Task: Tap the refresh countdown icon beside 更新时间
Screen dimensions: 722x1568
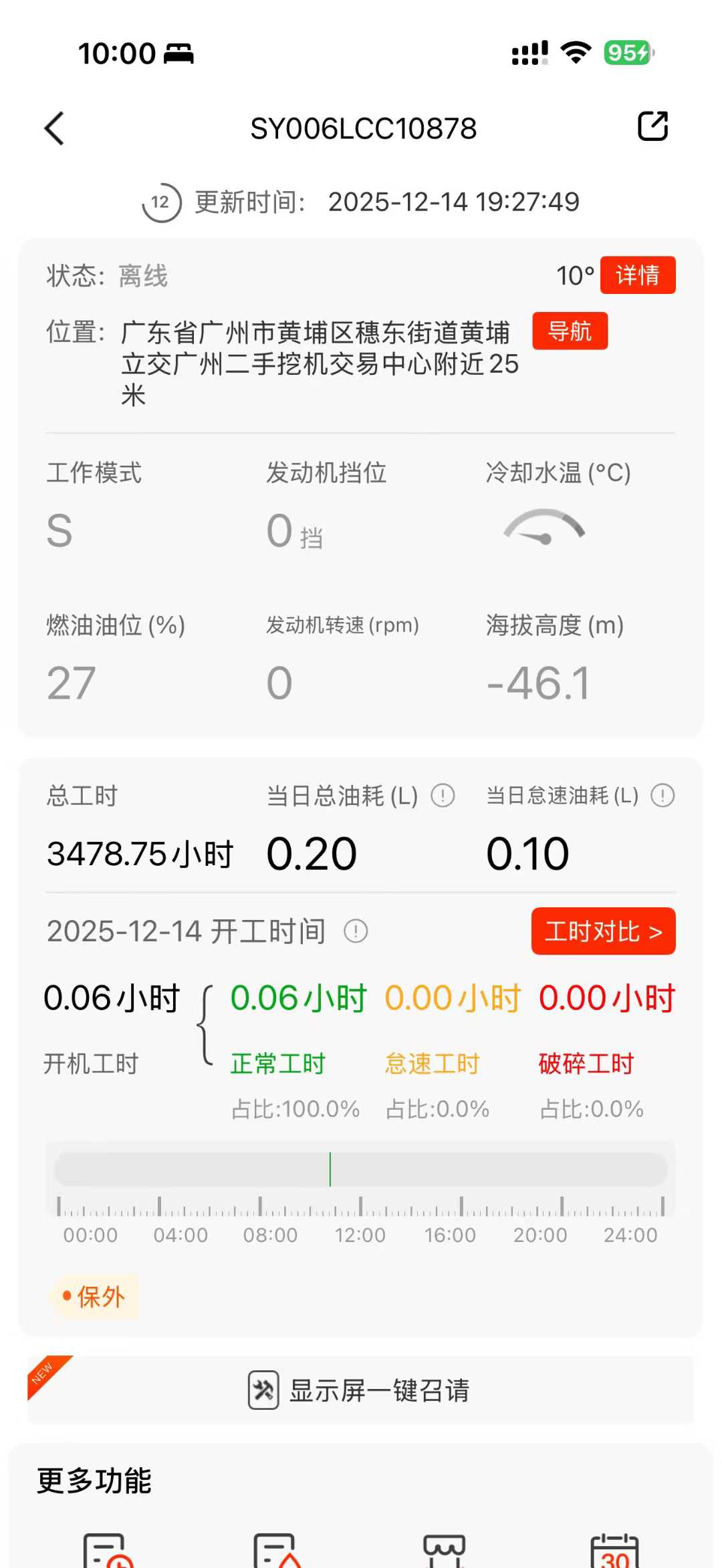Action: coord(161,202)
